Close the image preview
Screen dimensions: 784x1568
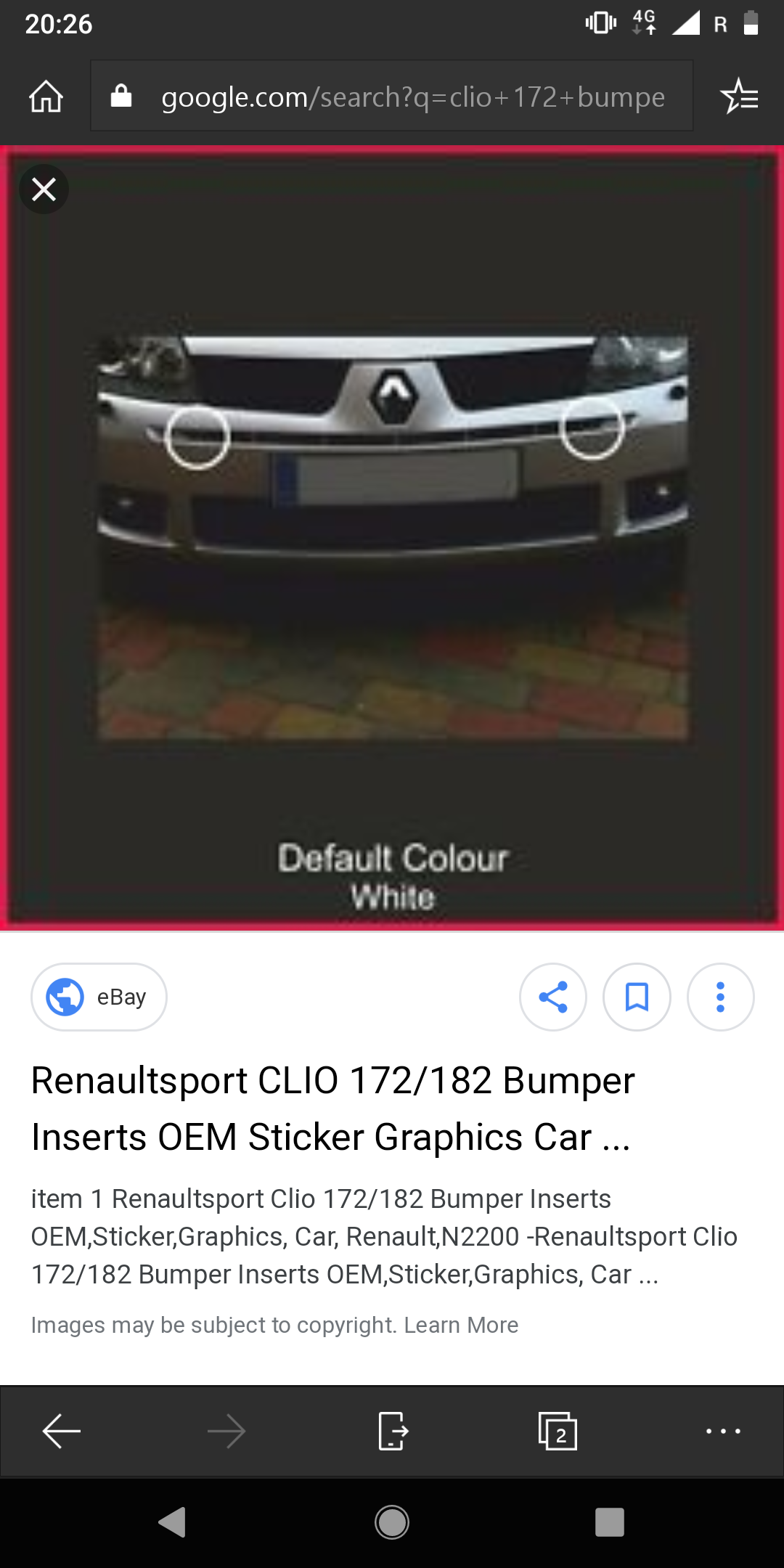pos(44,189)
